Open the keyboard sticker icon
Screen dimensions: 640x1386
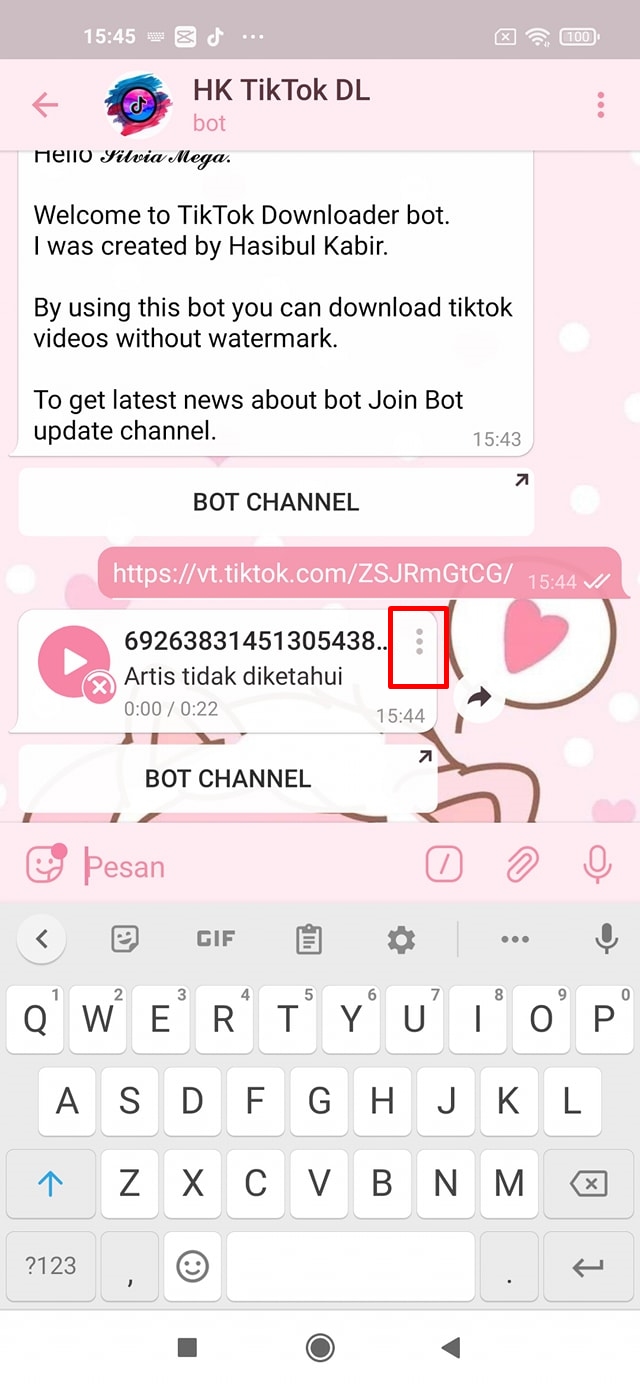[x=125, y=939]
